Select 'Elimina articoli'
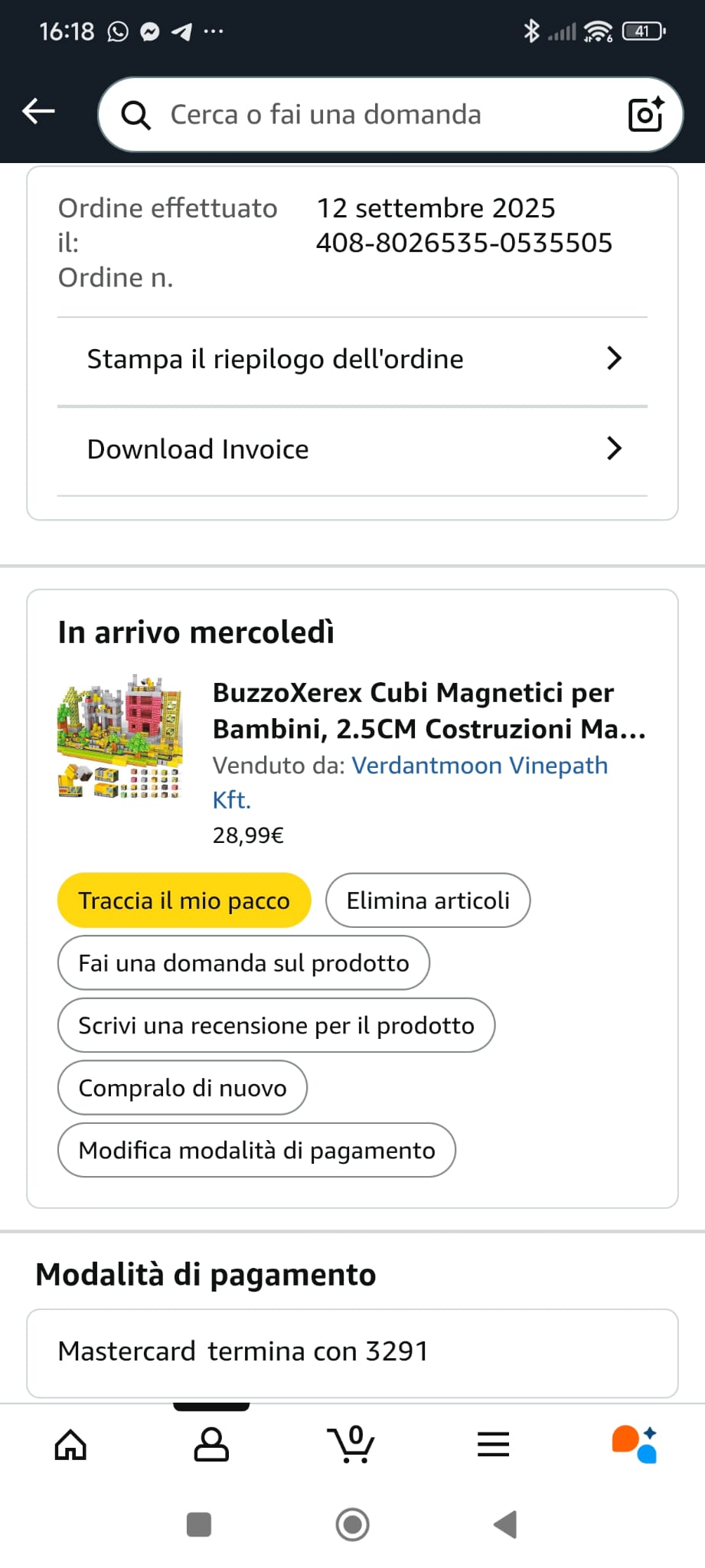705x1568 pixels. 428,900
